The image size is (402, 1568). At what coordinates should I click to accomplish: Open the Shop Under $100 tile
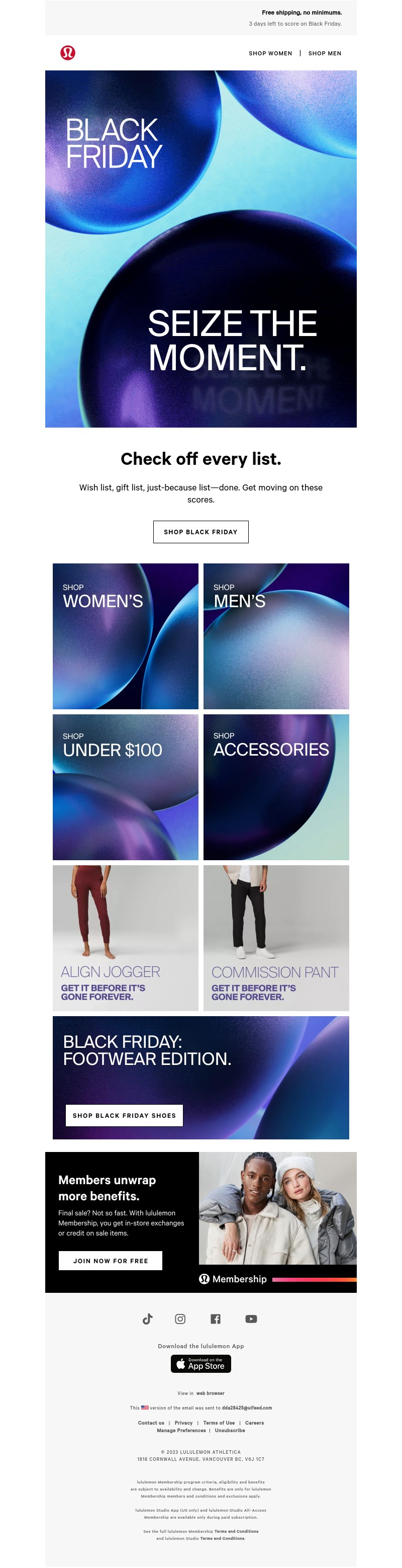click(x=125, y=786)
